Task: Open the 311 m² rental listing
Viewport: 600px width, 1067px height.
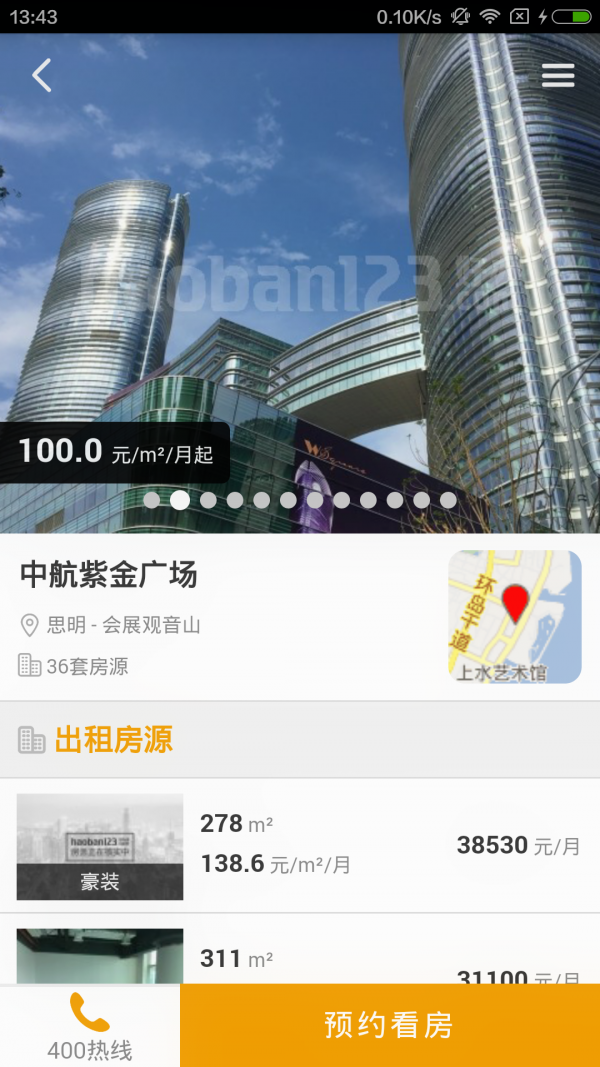Action: (300, 955)
